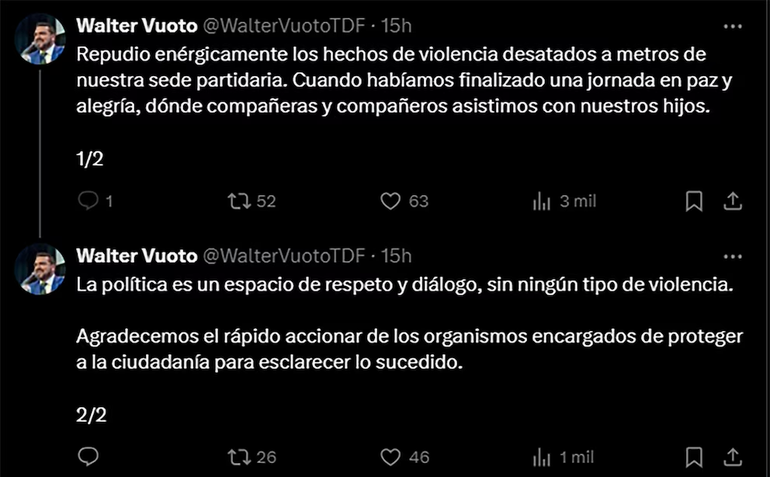Share the 1/2 tweet
Viewport: 770px width, 477px height.
[732, 201]
